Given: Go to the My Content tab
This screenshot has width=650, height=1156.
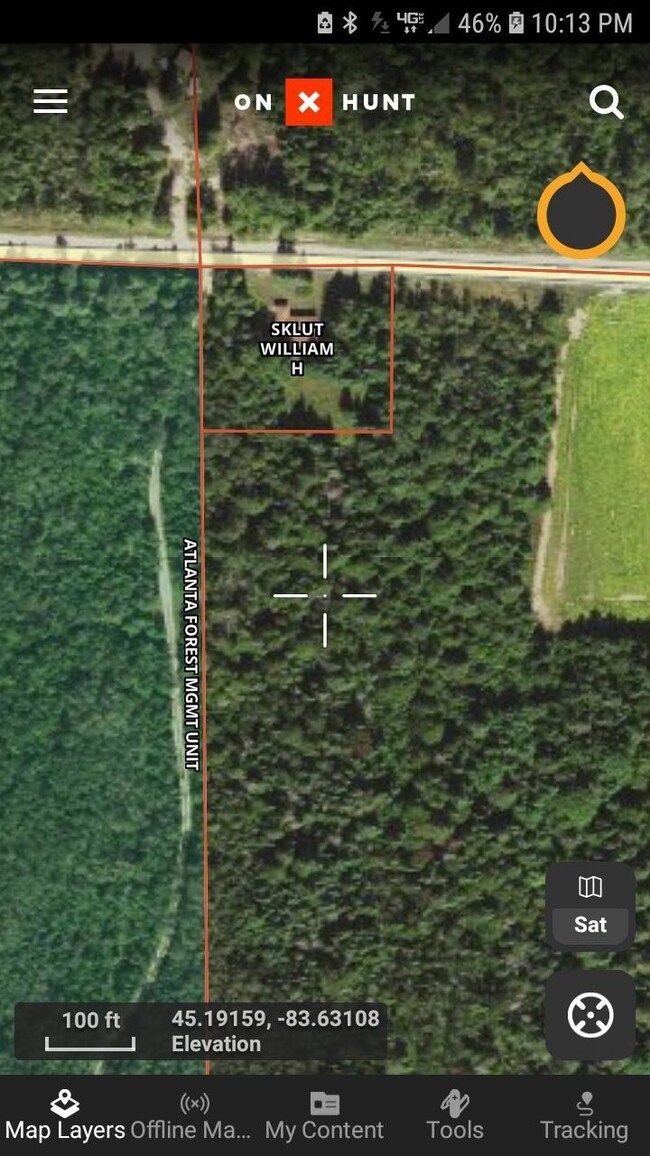Looking at the screenshot, I should 324,1116.
